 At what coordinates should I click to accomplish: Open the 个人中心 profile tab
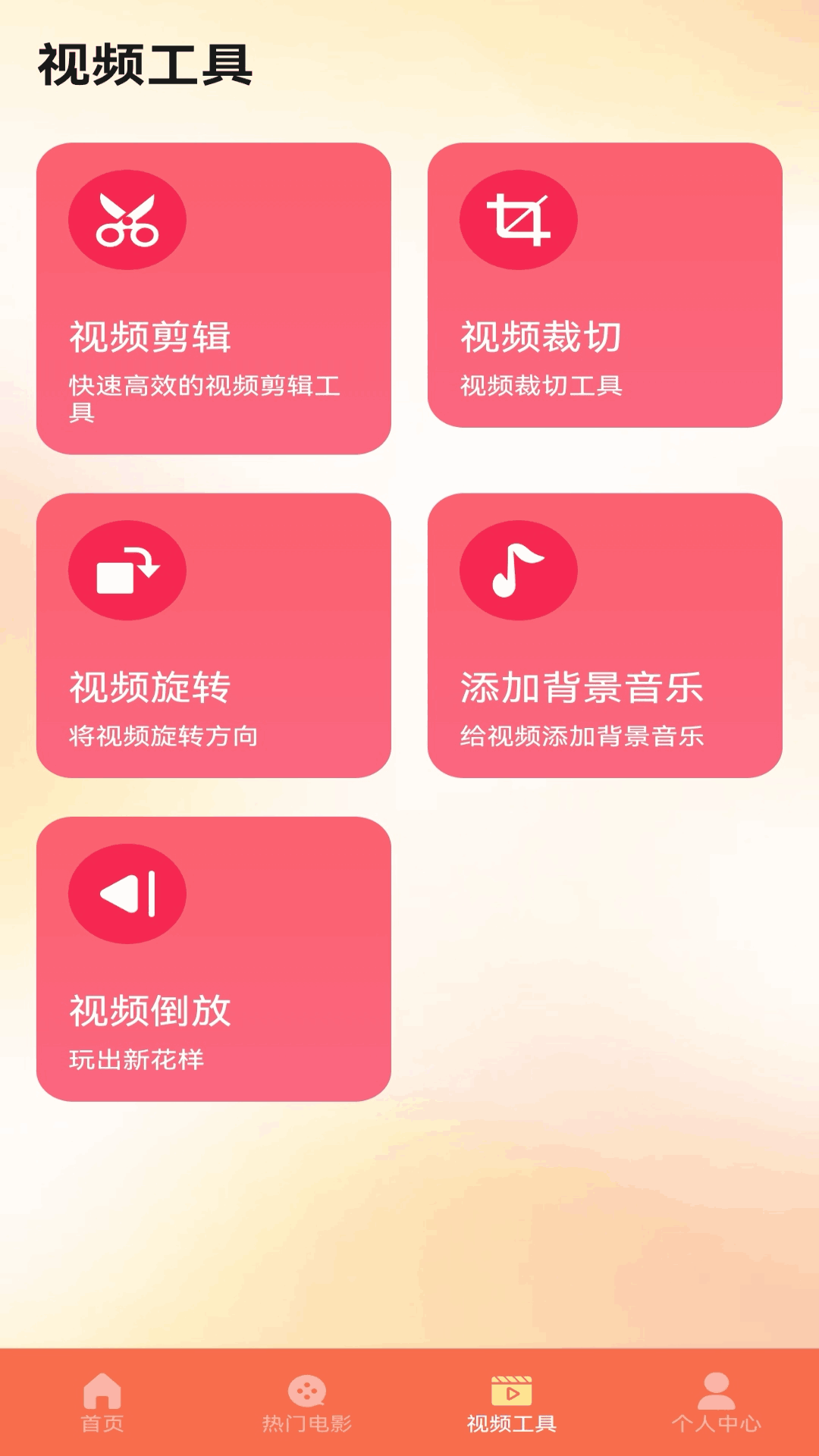pyautogui.click(x=716, y=1403)
